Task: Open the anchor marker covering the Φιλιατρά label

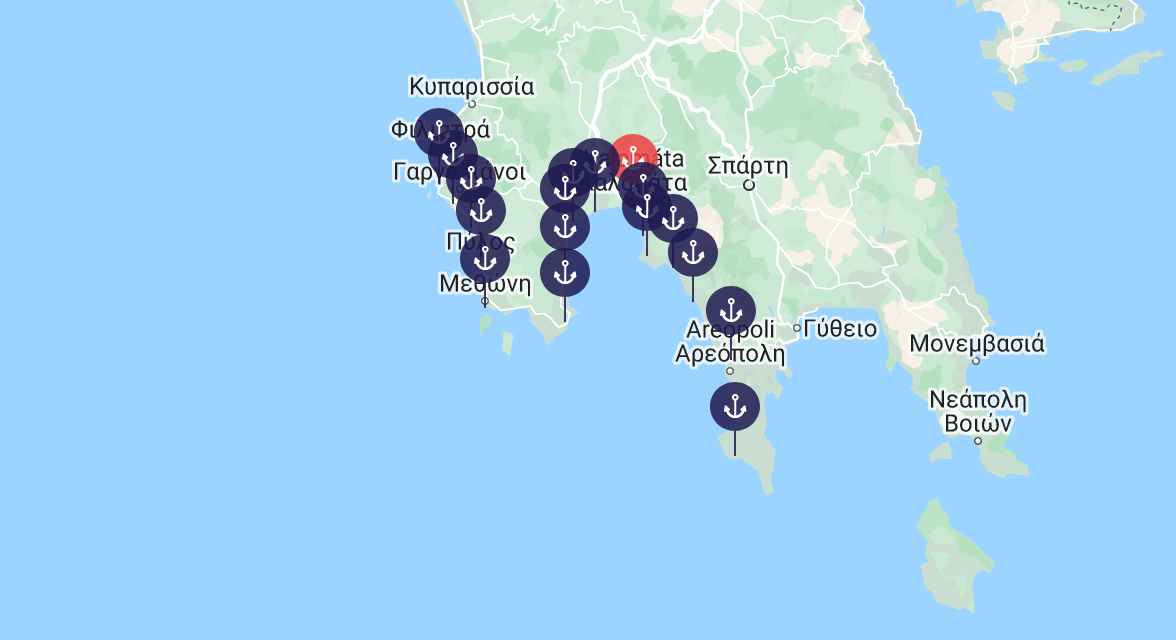Action: (439, 132)
